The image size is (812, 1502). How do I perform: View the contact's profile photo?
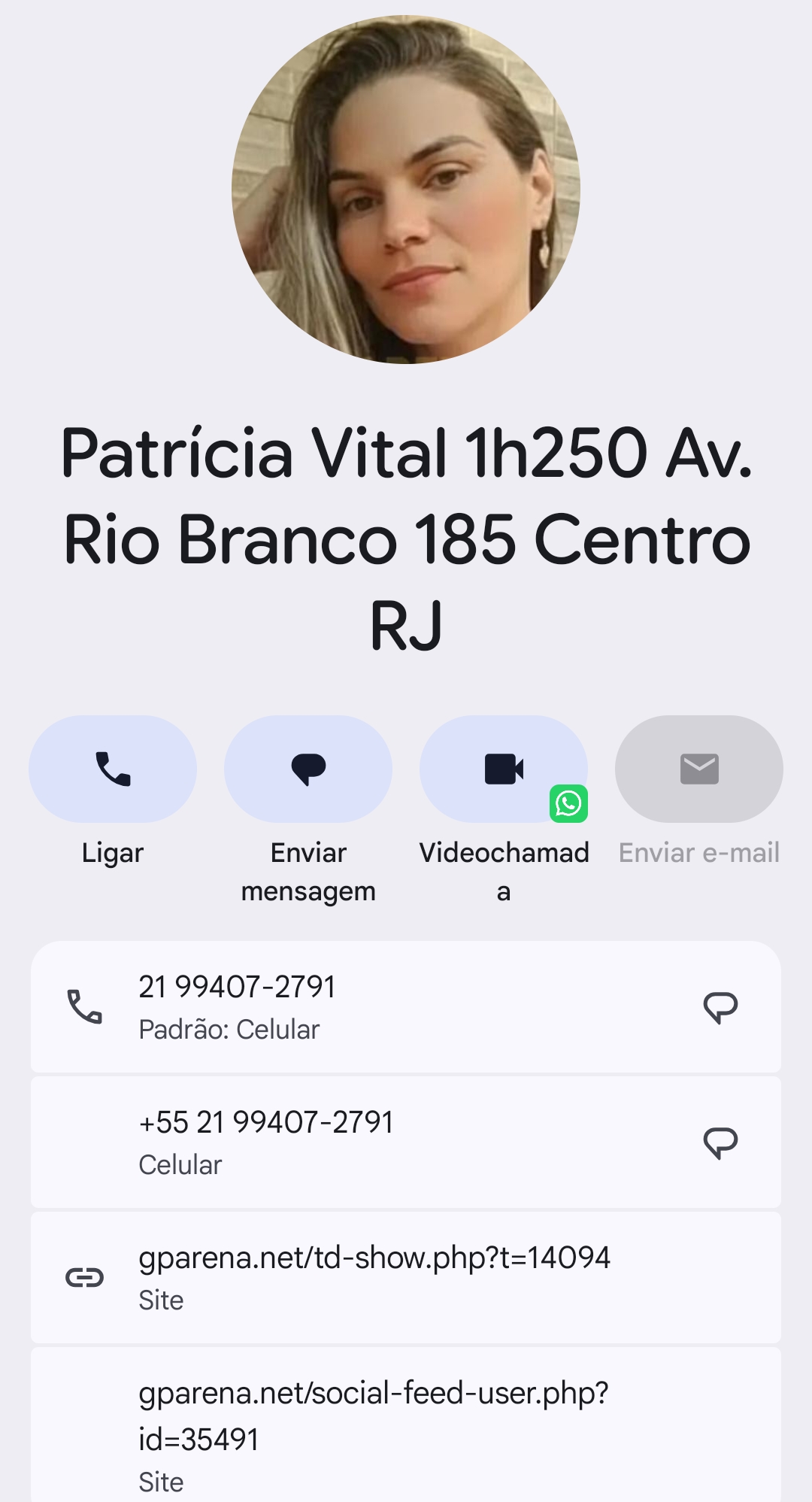tap(406, 190)
